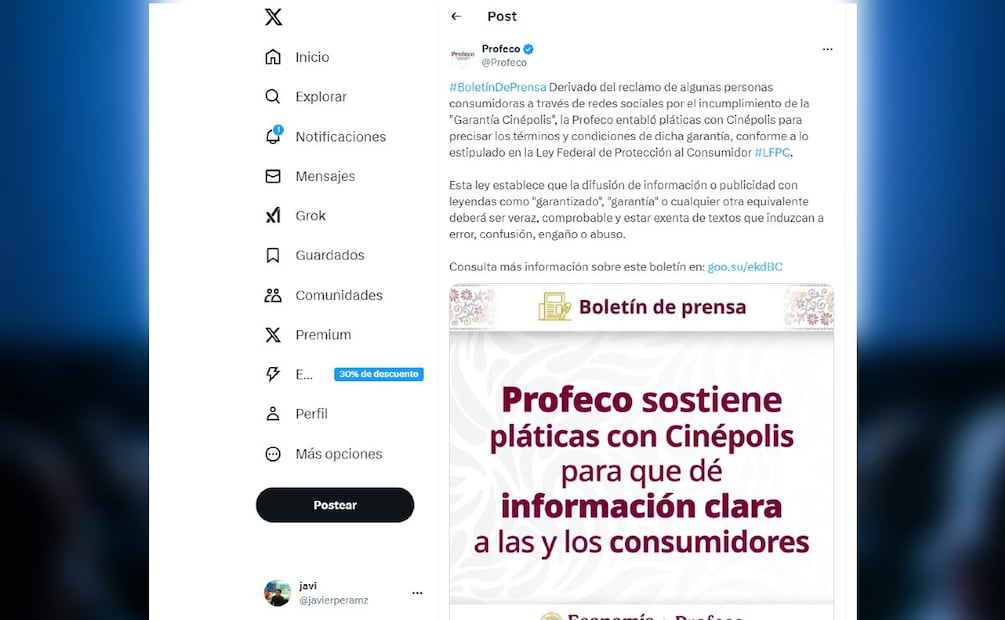Open Comunidades

324,295
